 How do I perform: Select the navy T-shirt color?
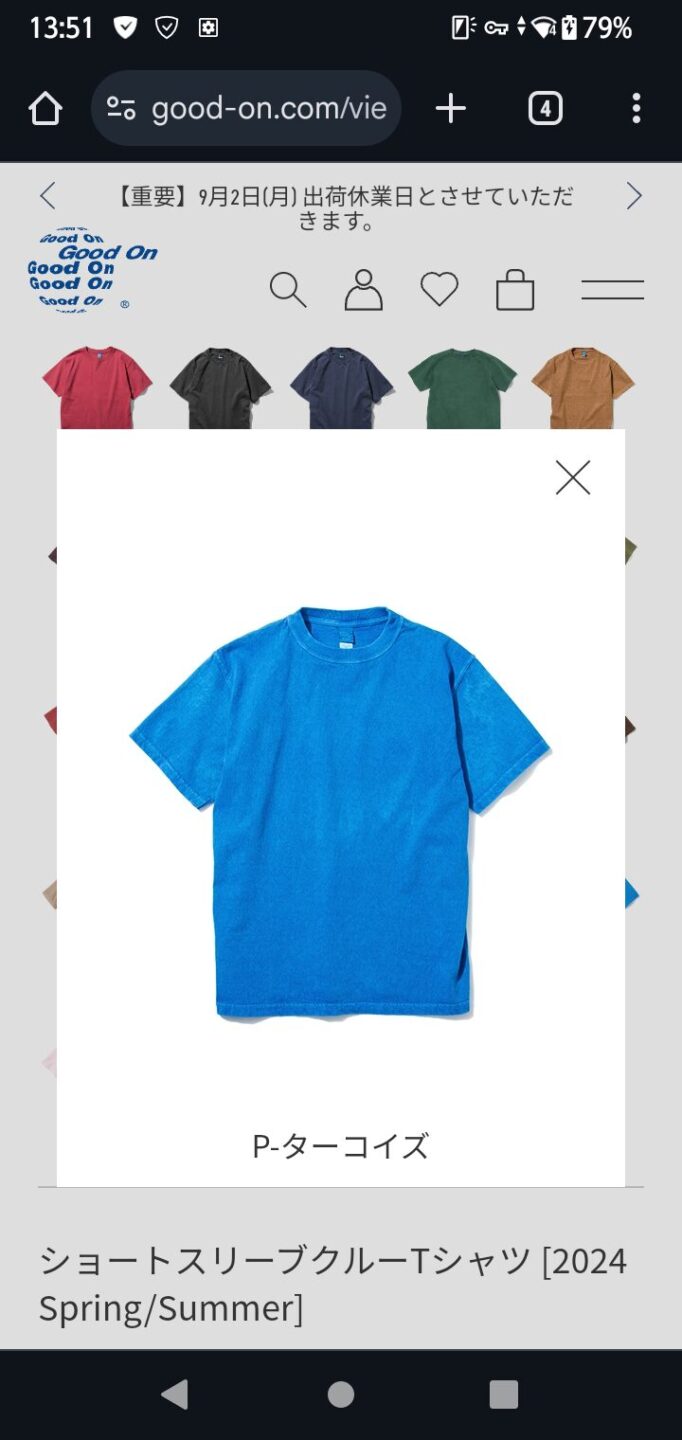click(x=342, y=388)
